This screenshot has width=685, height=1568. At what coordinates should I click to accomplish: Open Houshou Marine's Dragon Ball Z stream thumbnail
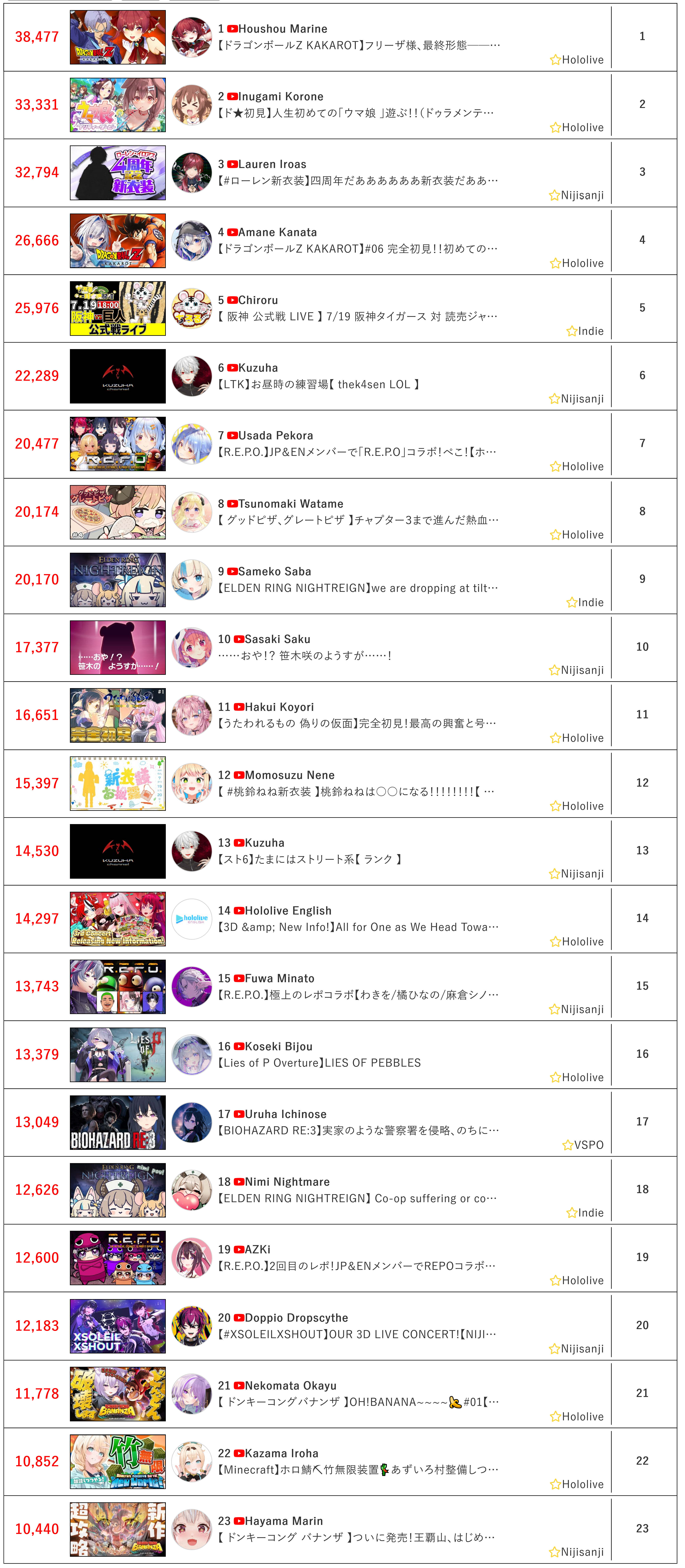(x=117, y=37)
